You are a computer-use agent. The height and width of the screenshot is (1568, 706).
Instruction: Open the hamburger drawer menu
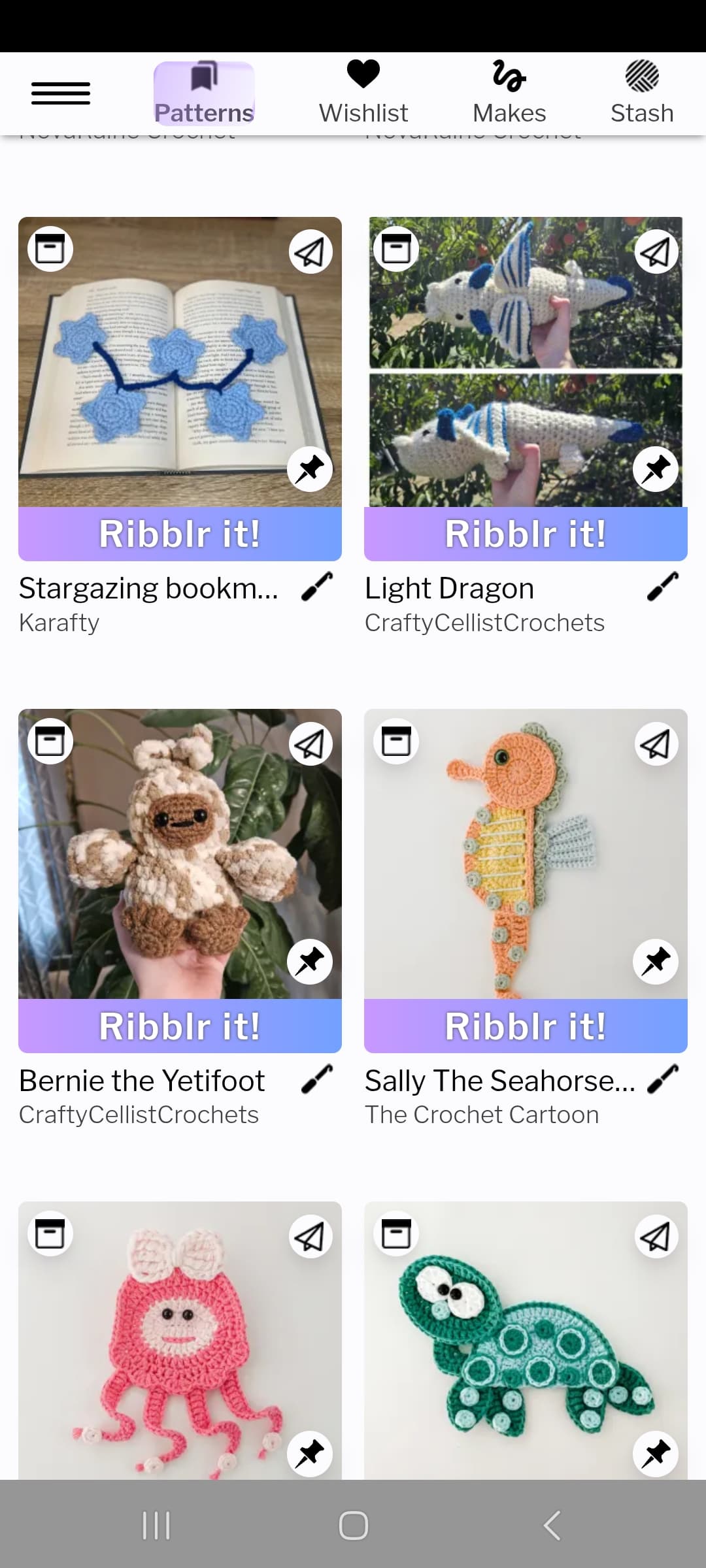pyautogui.click(x=61, y=93)
